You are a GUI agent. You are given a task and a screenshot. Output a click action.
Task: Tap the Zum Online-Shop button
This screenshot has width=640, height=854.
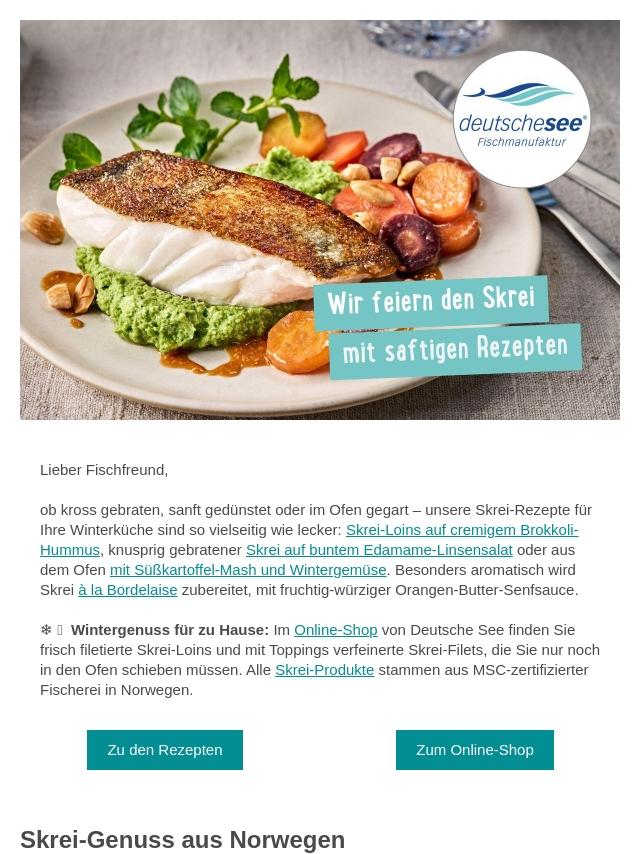coord(475,750)
